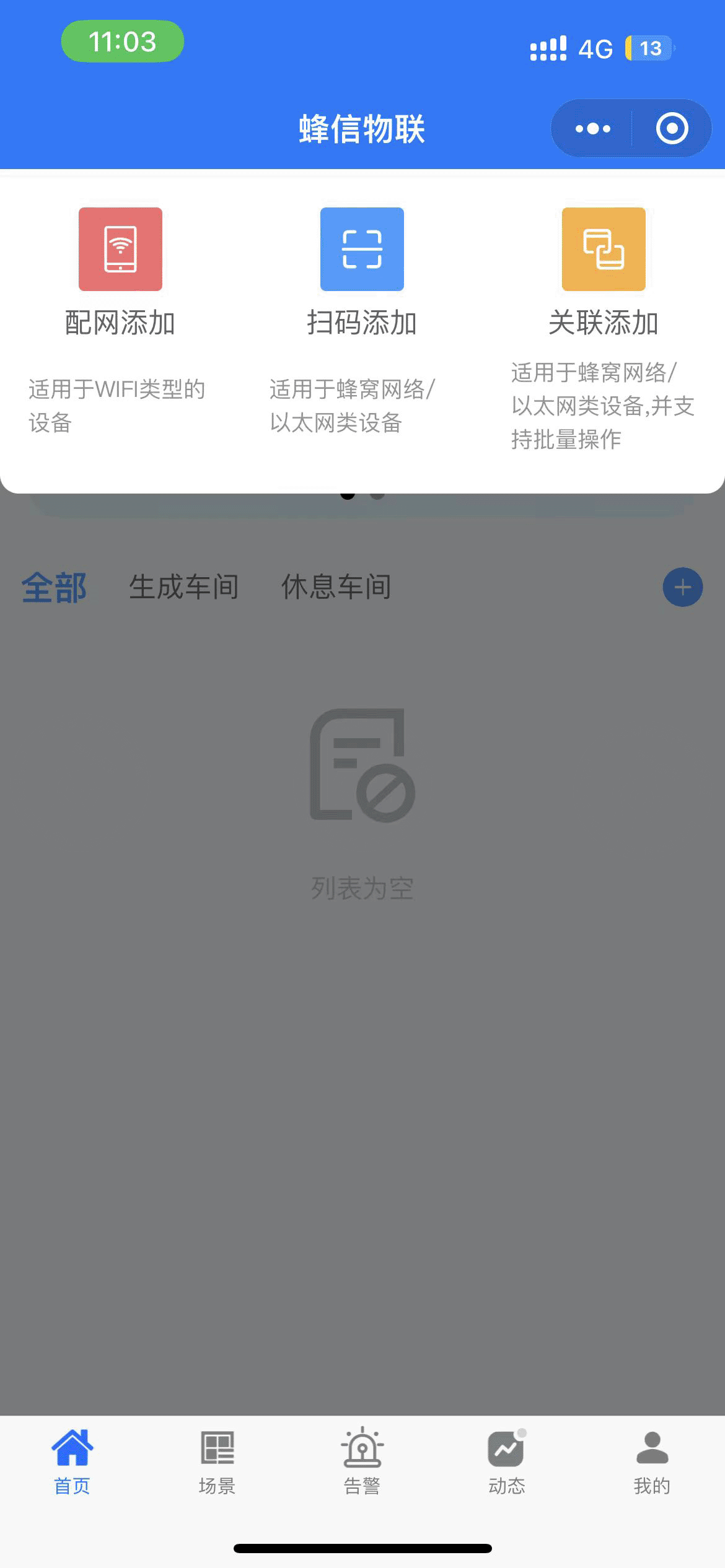The image size is (725, 1568).
Task: Open the 动态 tab
Action: coord(507,1462)
